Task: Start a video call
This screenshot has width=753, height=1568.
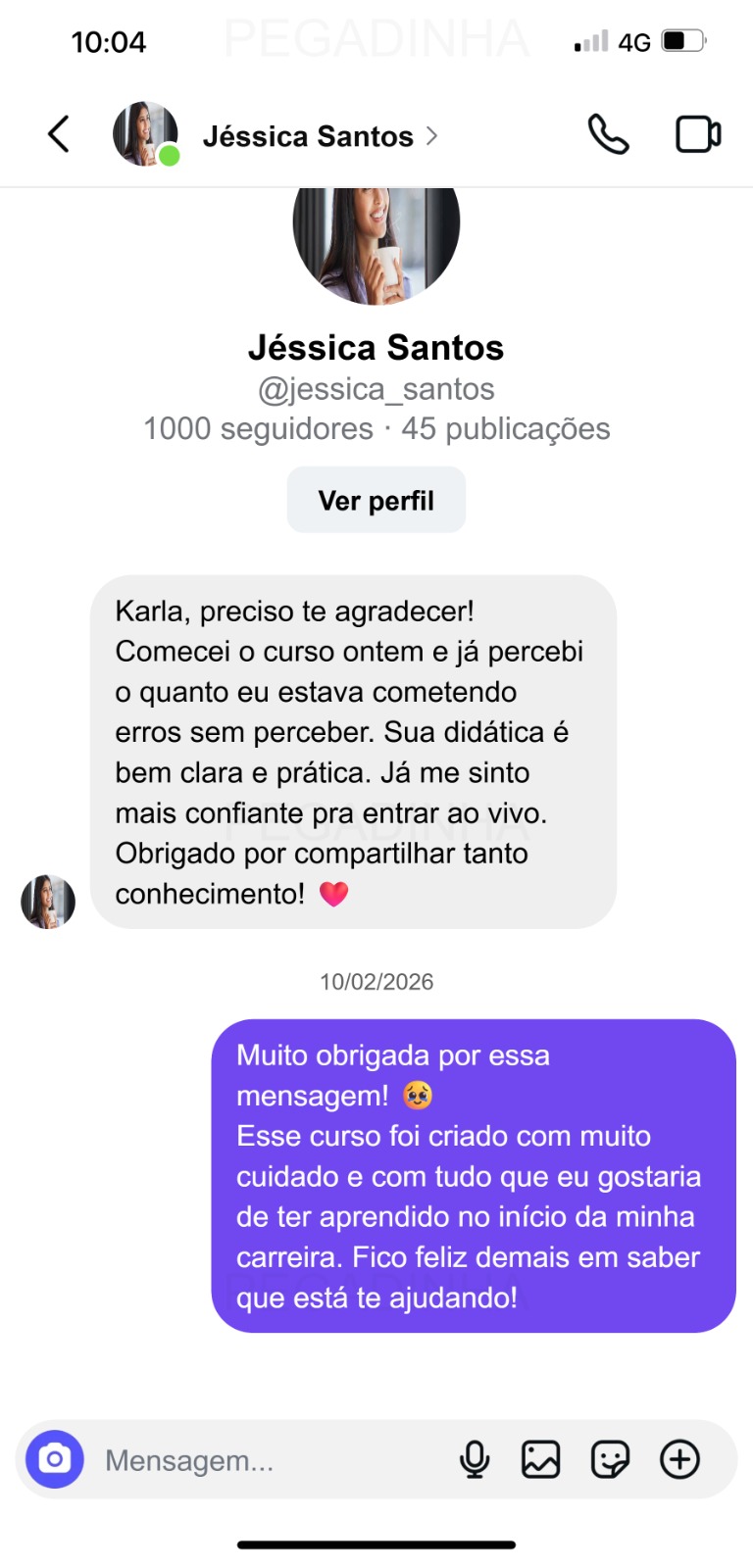Action: pos(697,133)
